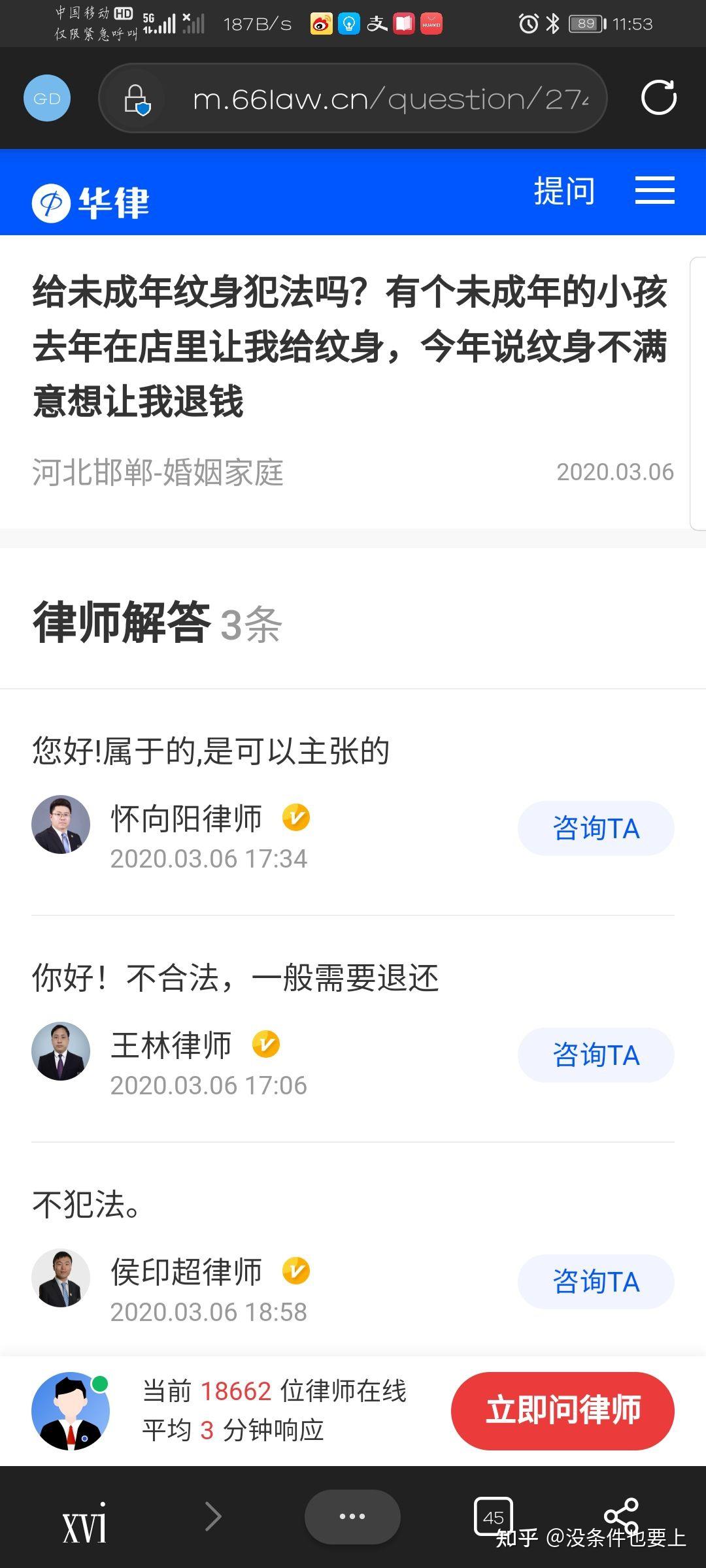Reload the page with the refresh icon

pyautogui.click(x=658, y=98)
